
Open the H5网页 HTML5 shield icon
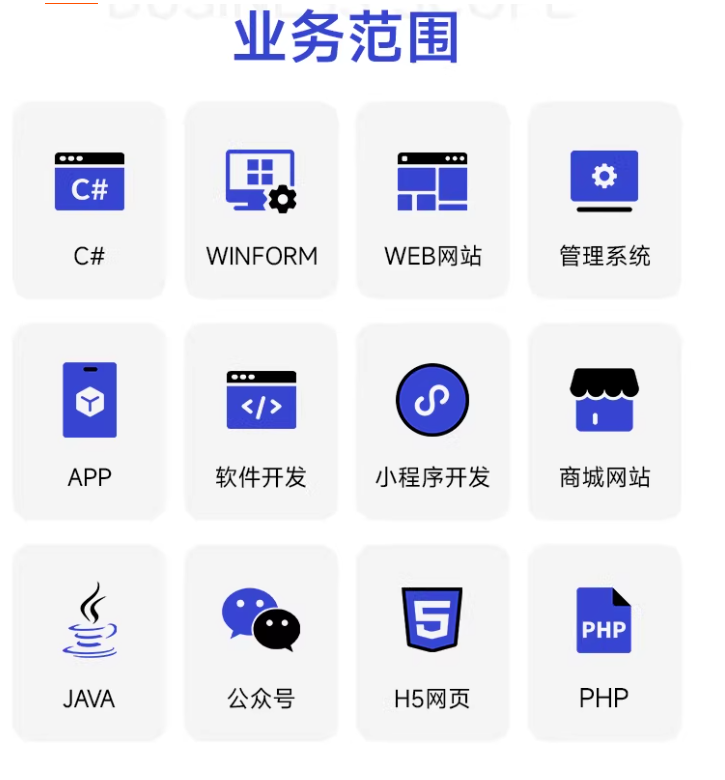click(432, 620)
